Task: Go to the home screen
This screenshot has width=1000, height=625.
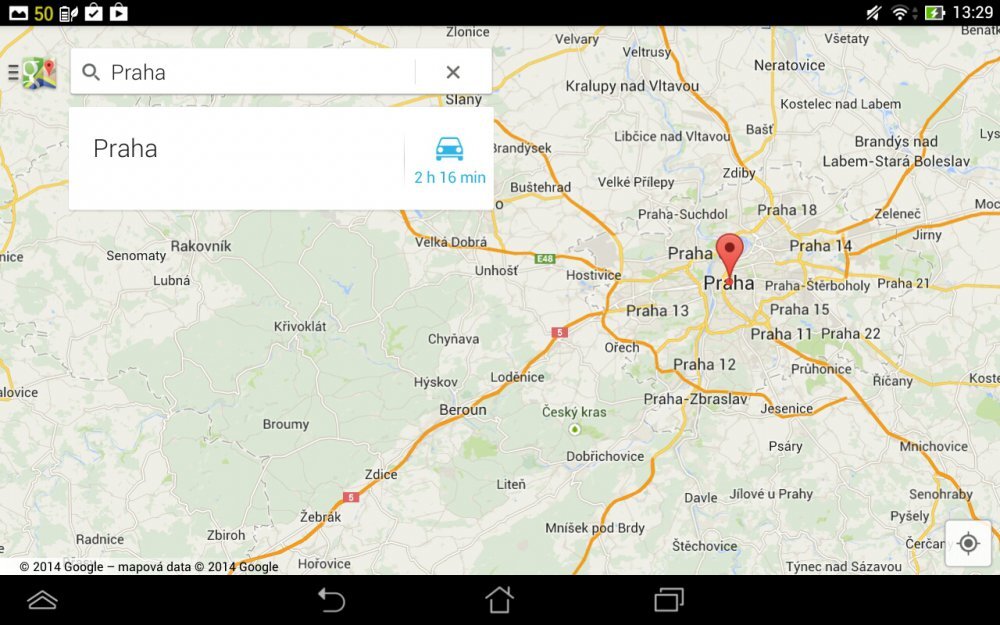Action: (499, 600)
